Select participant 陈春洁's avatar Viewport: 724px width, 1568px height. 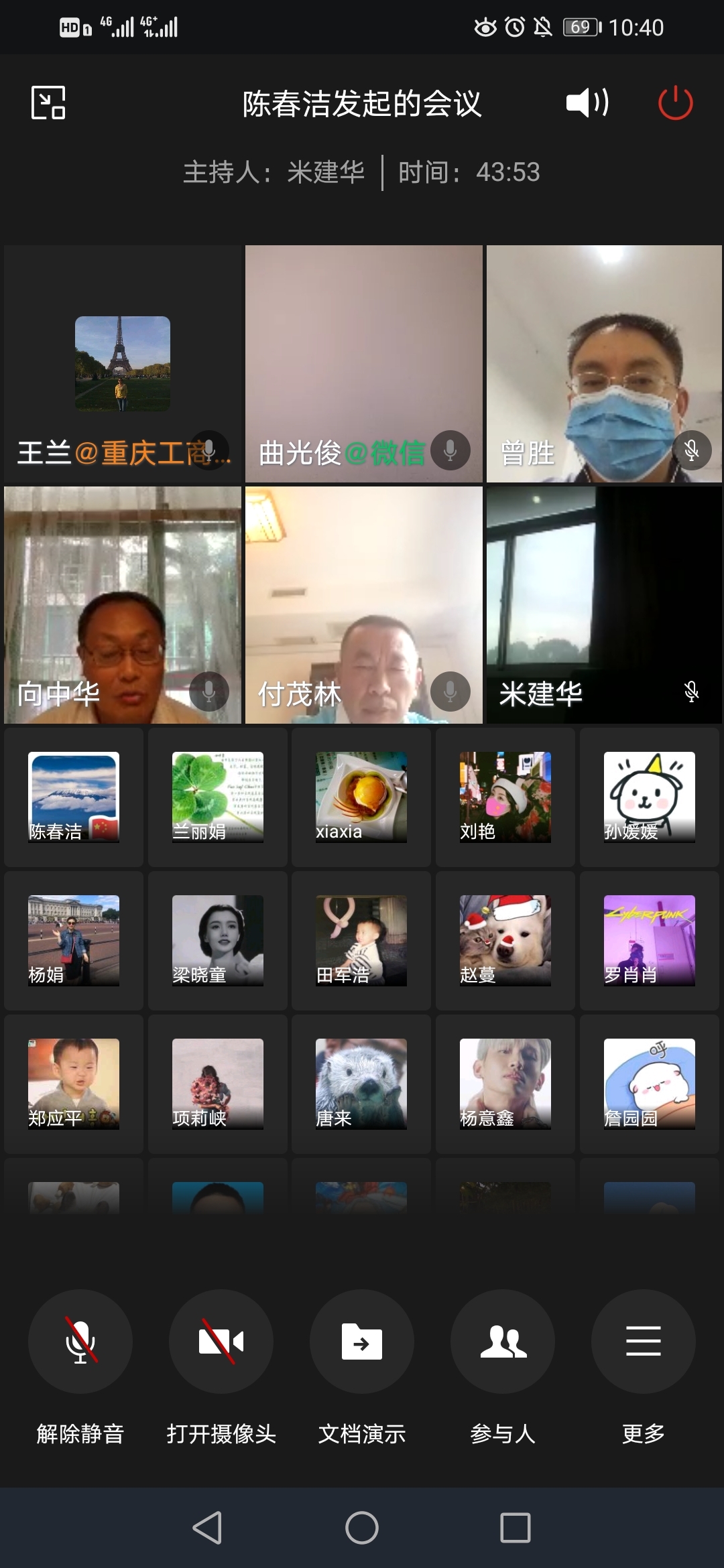point(74,797)
